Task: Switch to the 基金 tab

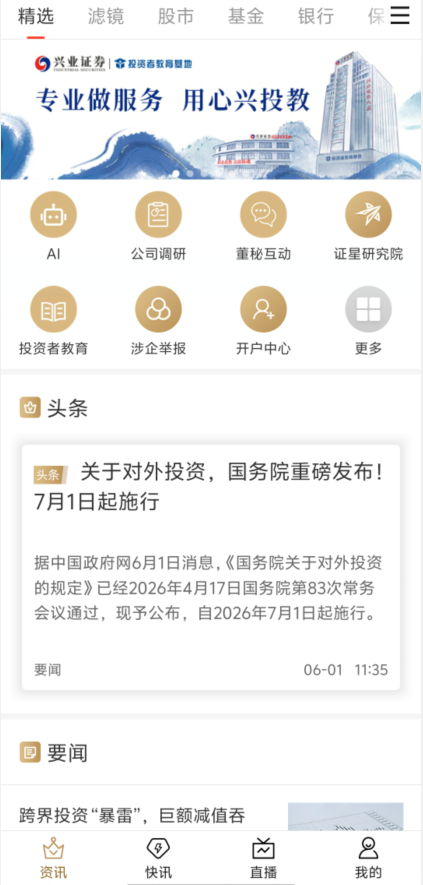Action: [246, 16]
